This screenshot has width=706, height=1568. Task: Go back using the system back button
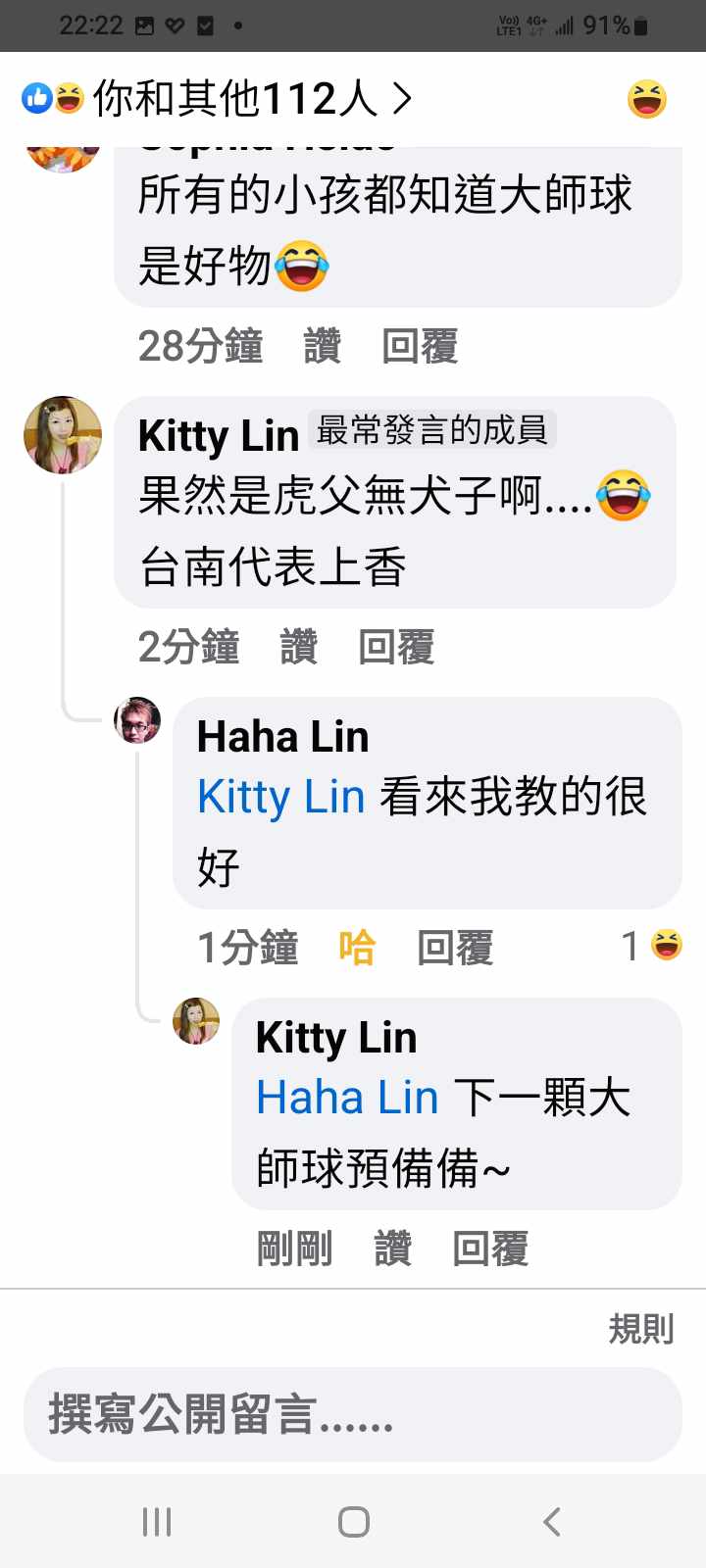(551, 1521)
